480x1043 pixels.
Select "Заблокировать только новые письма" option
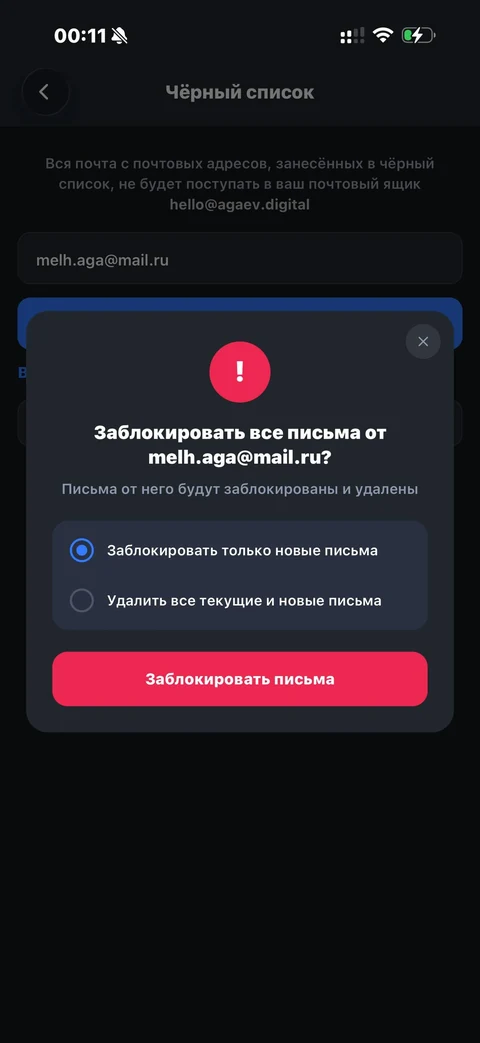pyautogui.click(x=239, y=551)
